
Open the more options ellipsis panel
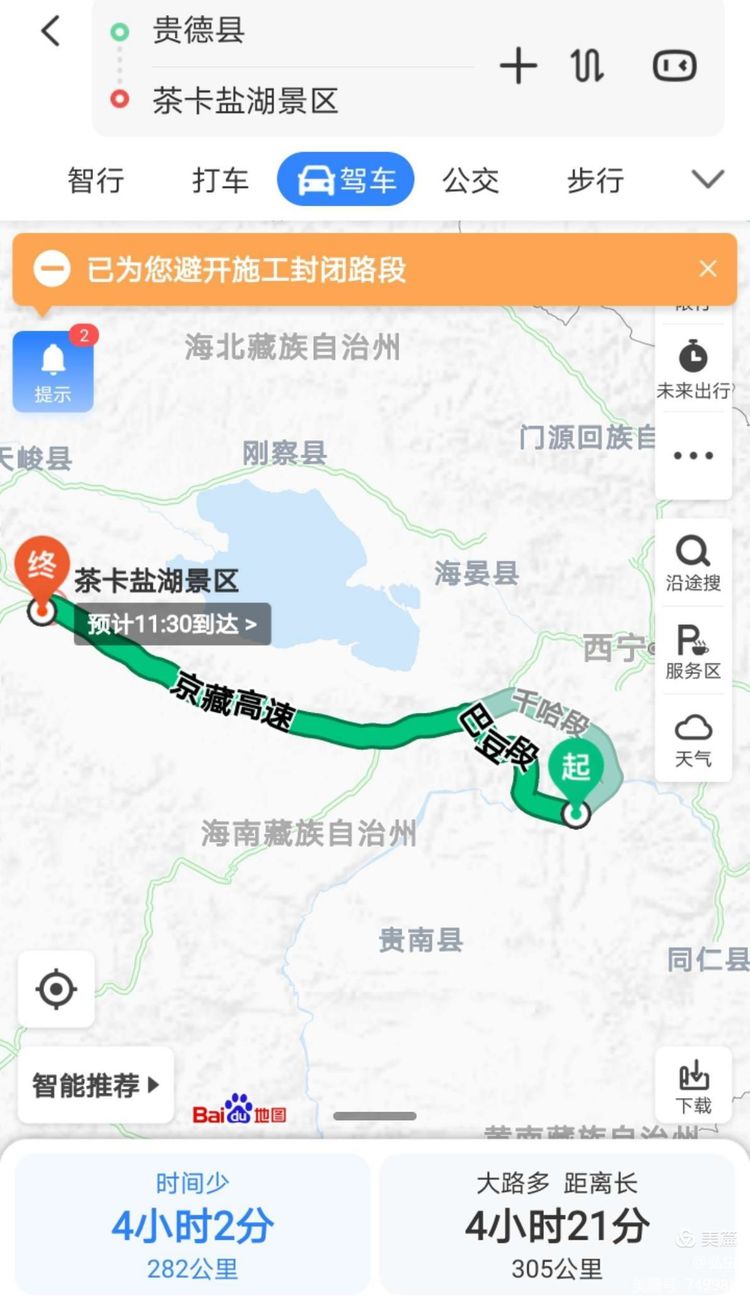point(693,455)
